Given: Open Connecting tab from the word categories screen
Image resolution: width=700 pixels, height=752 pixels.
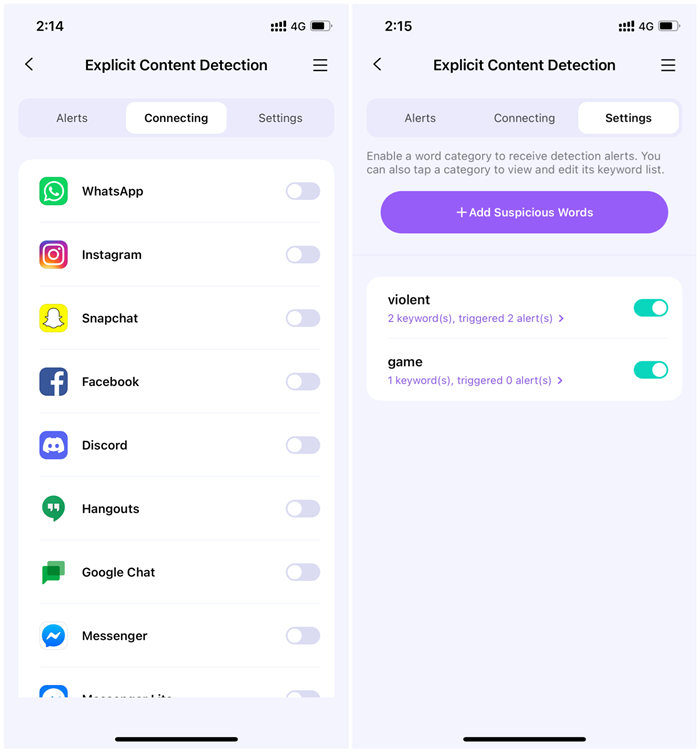Looking at the screenshot, I should [524, 118].
